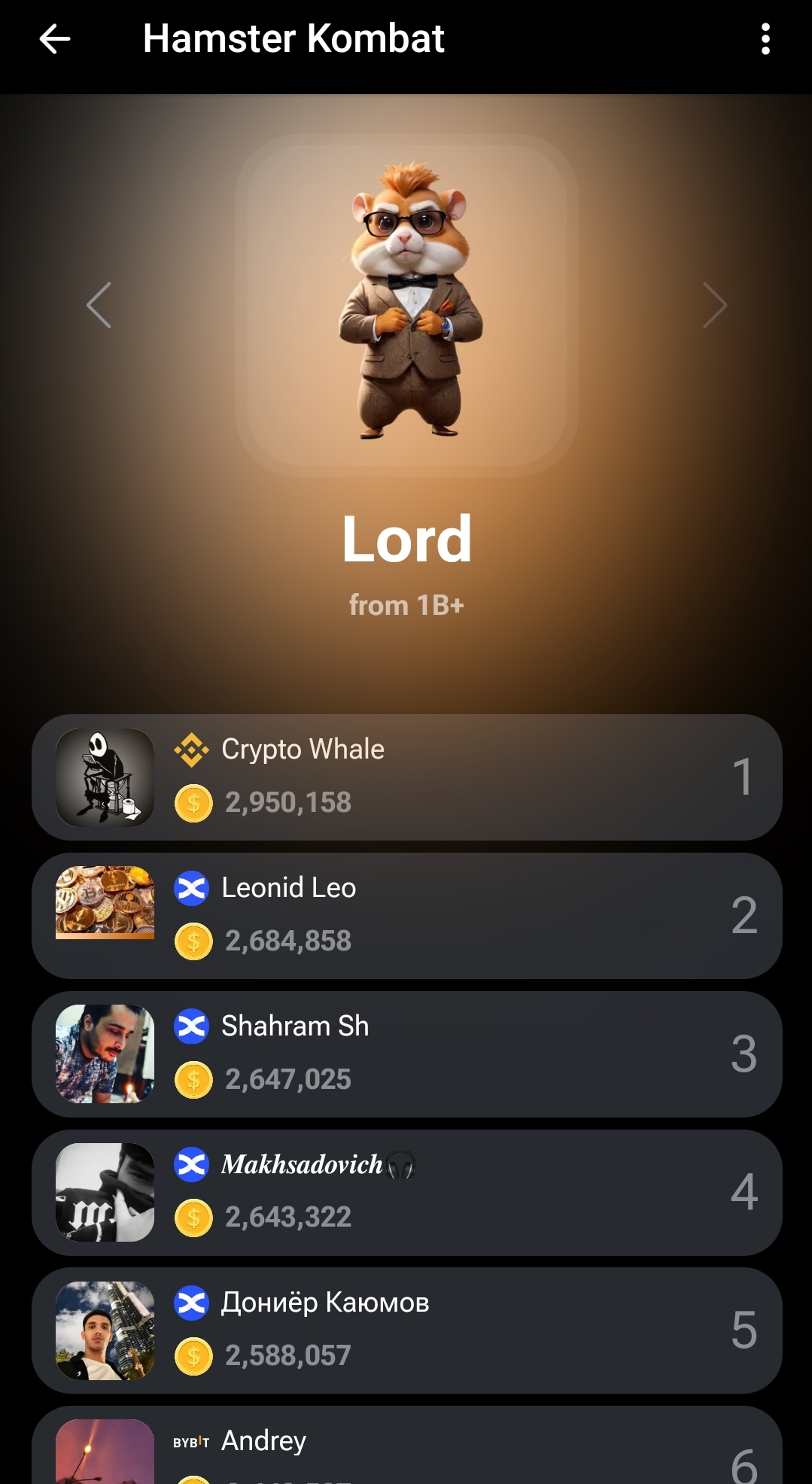
Task: Show the next league level
Action: point(714,306)
